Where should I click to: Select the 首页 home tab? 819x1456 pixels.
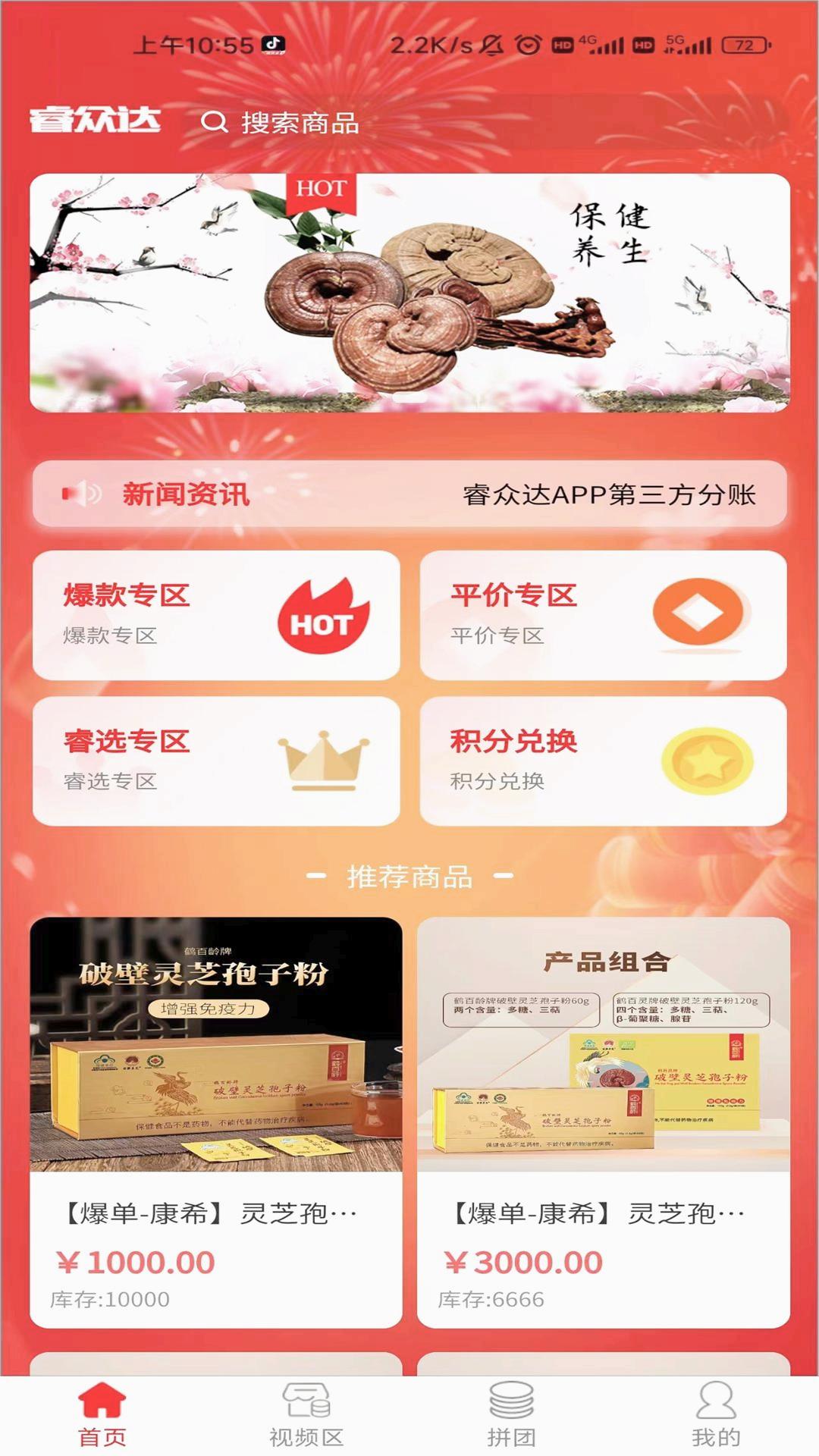pyautogui.click(x=102, y=1415)
